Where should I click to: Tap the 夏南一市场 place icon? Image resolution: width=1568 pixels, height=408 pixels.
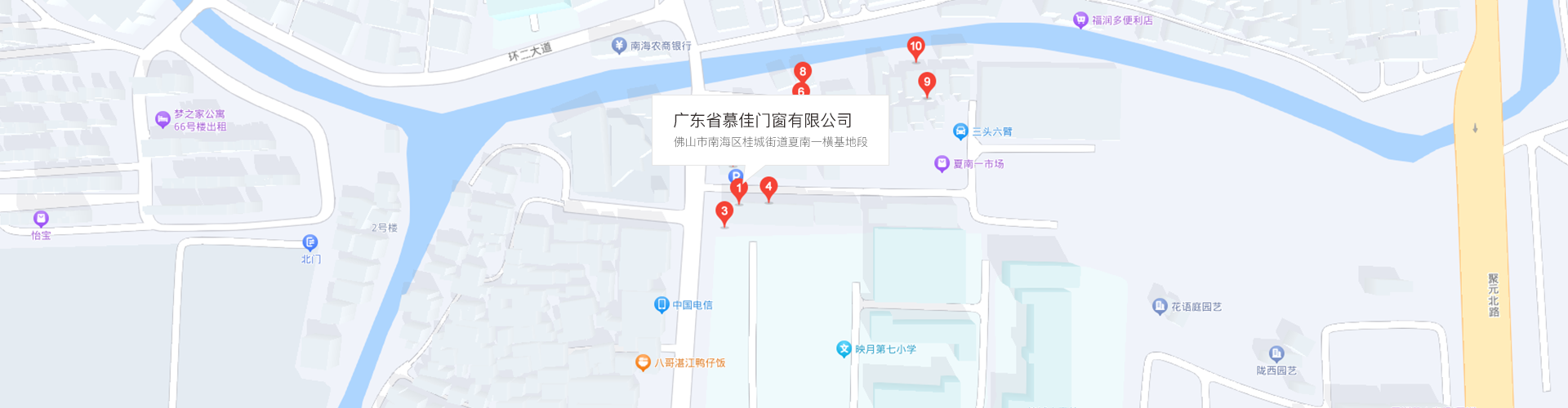[942, 164]
